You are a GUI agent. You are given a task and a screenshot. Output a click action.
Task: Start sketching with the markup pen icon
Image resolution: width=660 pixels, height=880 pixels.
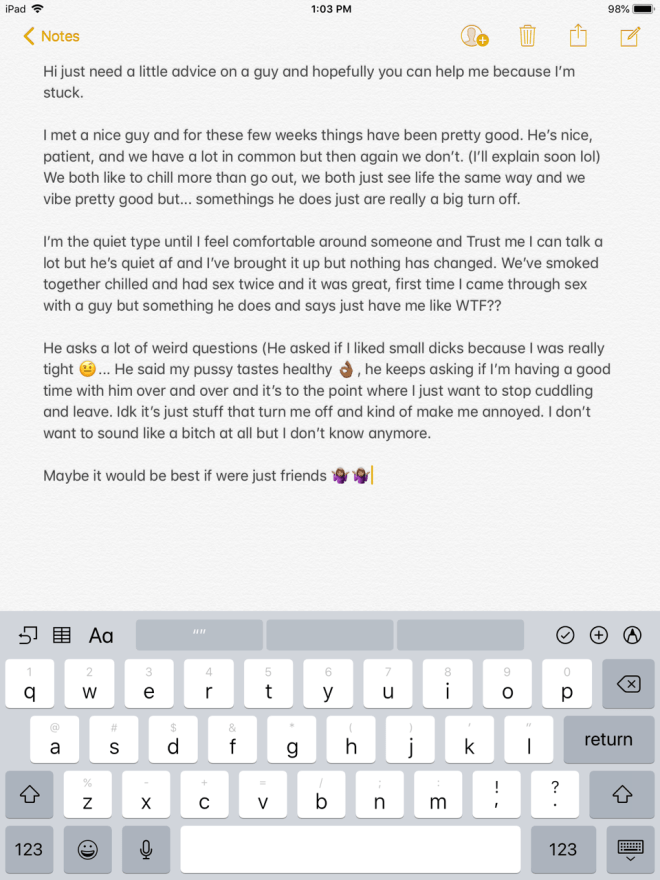[x=631, y=635]
